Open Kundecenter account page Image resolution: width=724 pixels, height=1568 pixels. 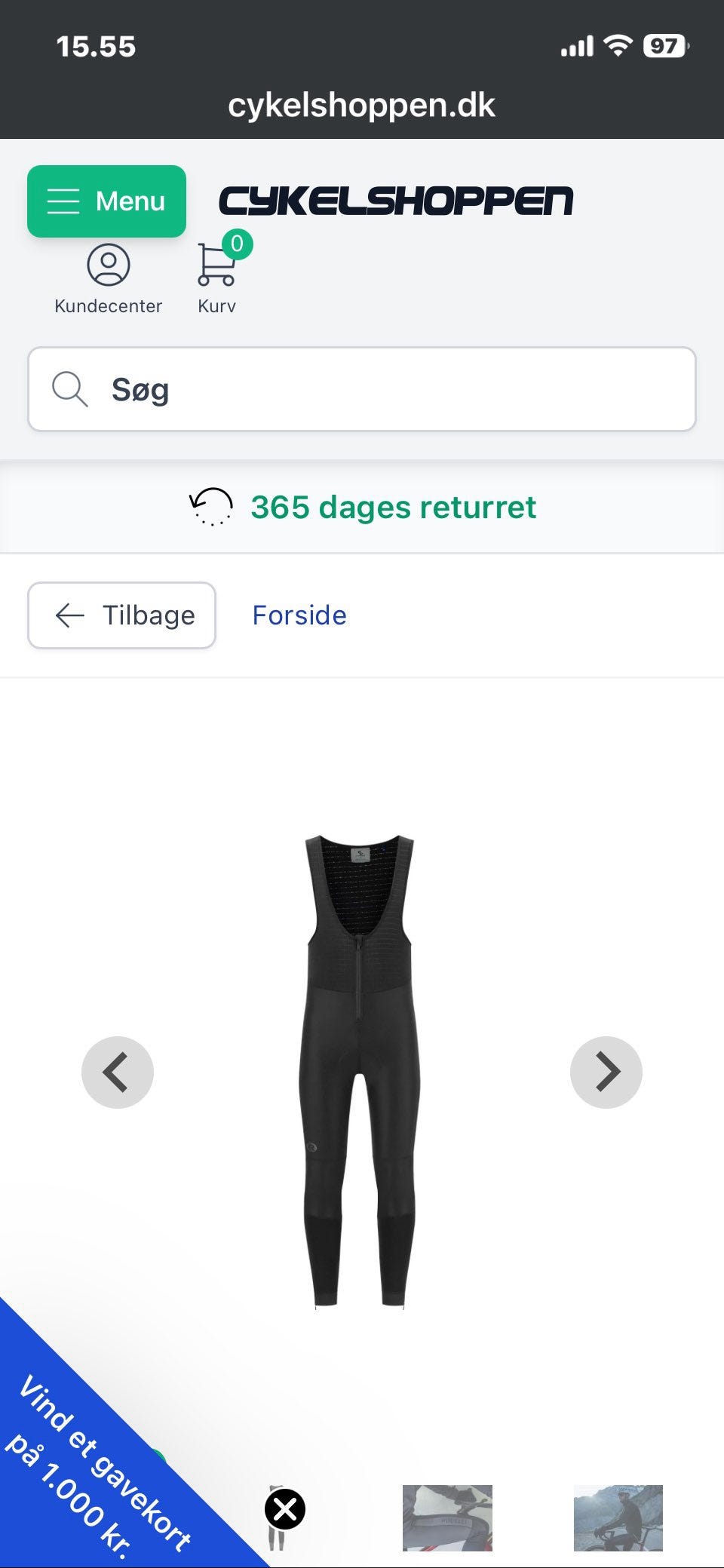point(108,278)
